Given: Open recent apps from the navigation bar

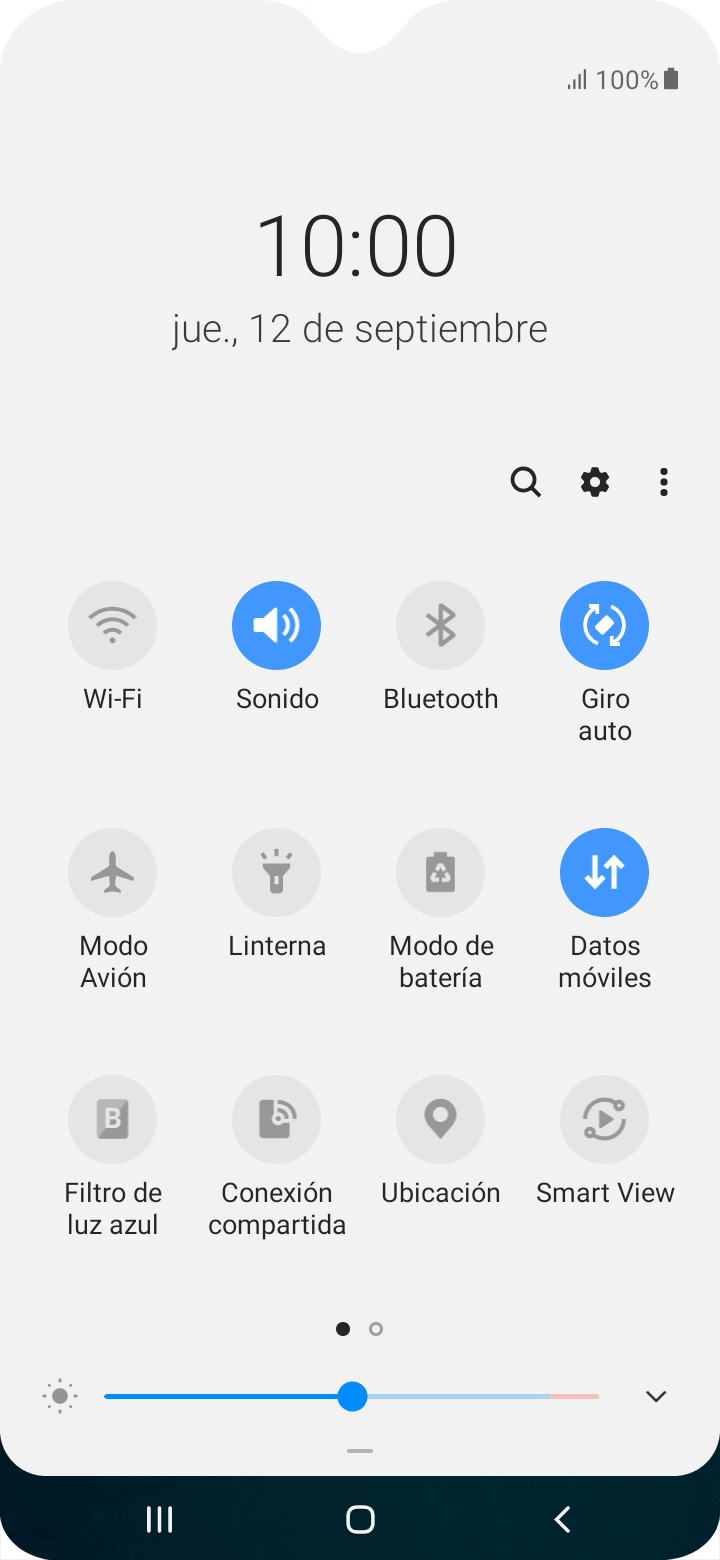Looking at the screenshot, I should coord(159,1520).
